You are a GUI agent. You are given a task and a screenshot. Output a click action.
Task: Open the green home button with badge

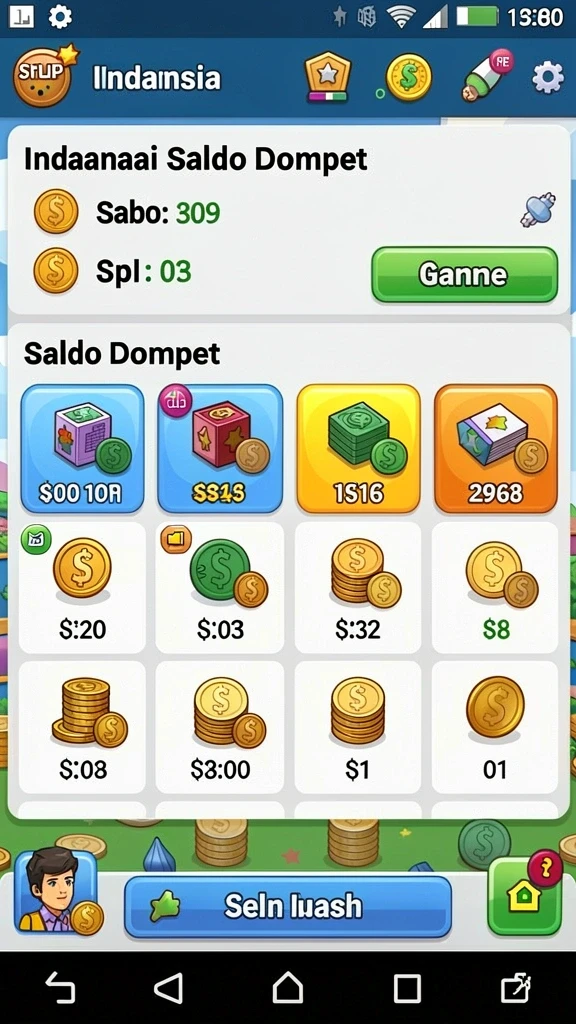(x=525, y=895)
